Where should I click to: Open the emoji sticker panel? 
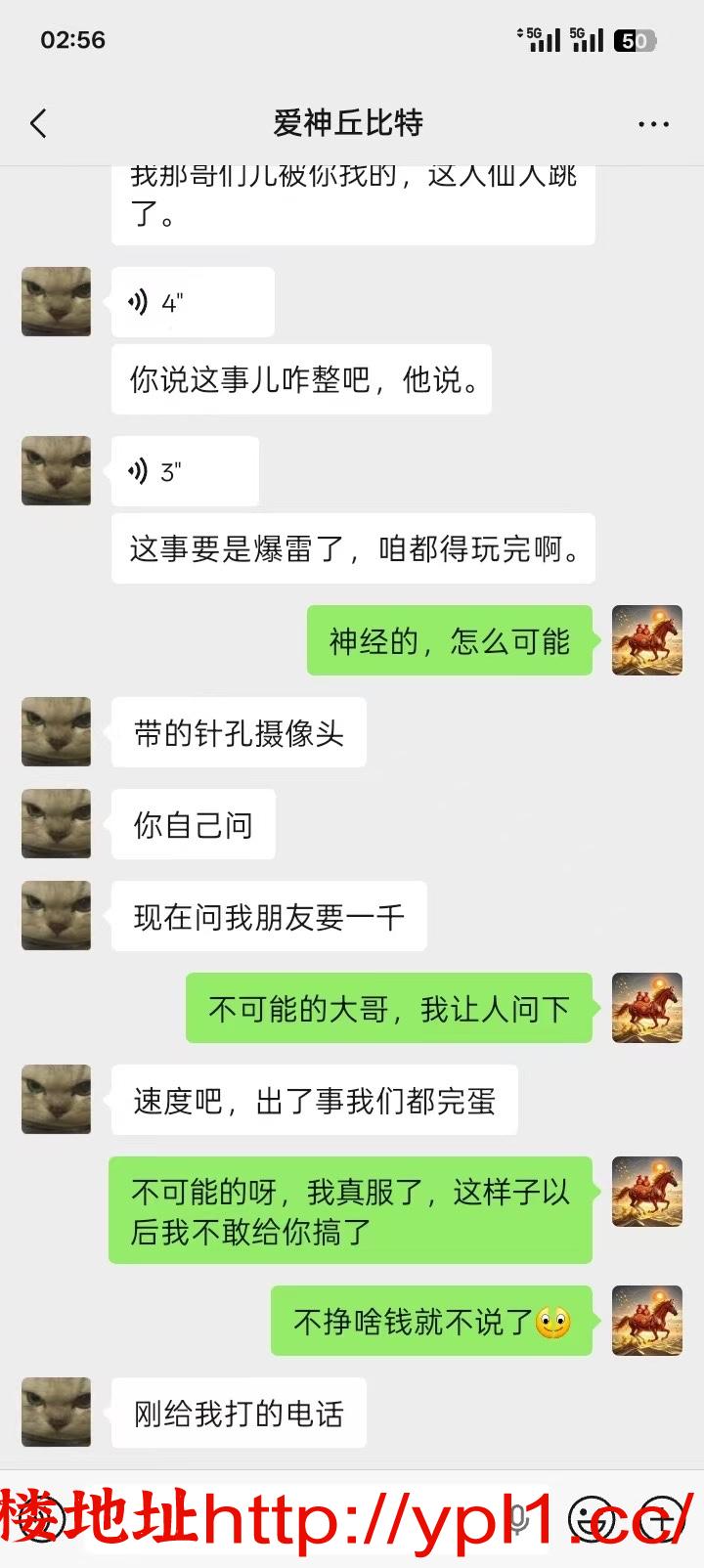pyautogui.click(x=591, y=1520)
